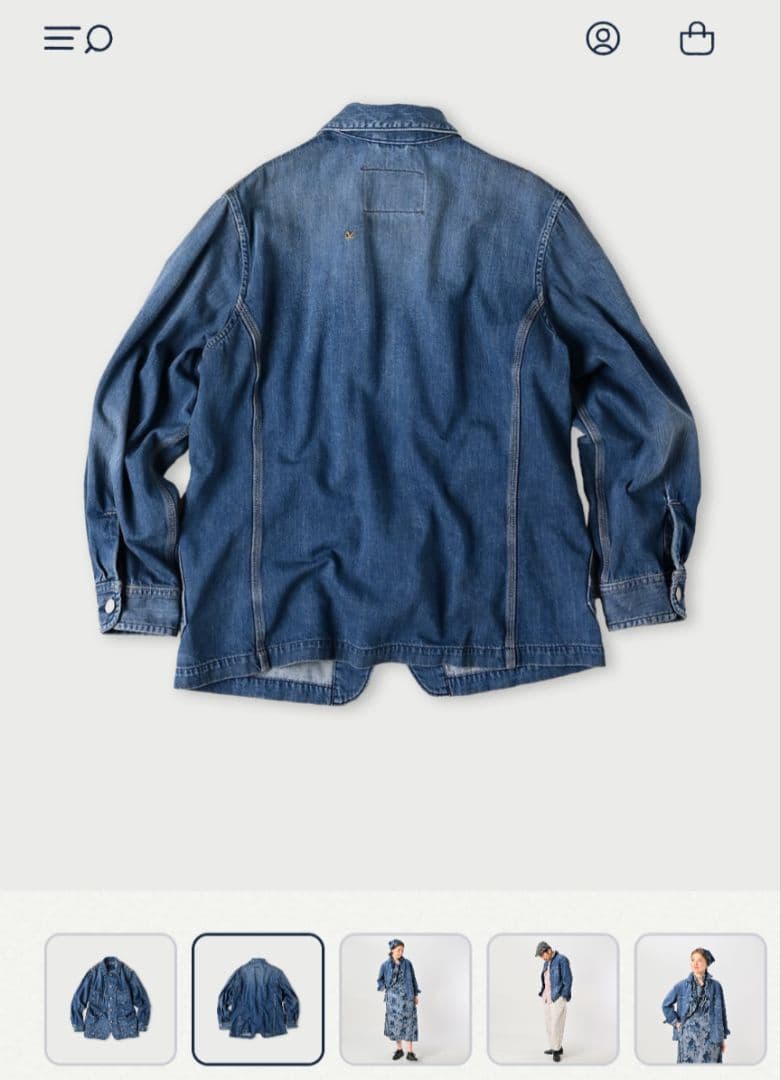781x1080 pixels.
Task: Open the user account profile
Action: point(603,39)
